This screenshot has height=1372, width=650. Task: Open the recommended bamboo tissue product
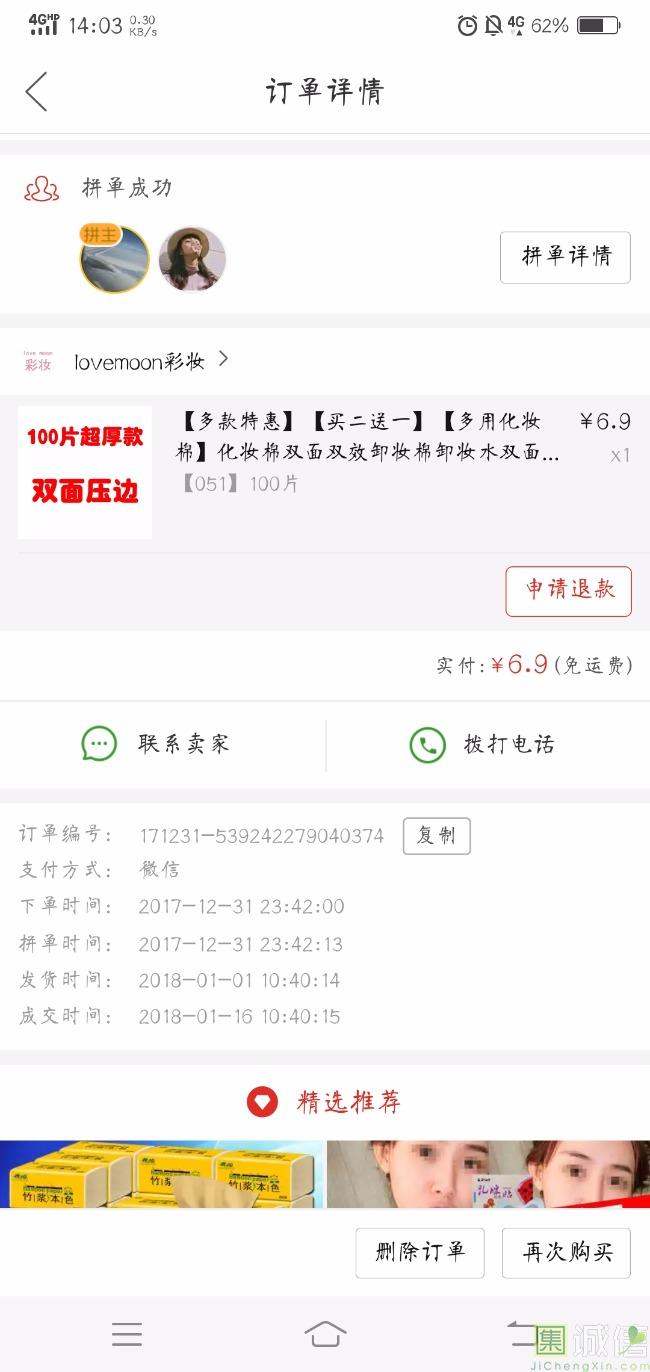click(x=161, y=1174)
